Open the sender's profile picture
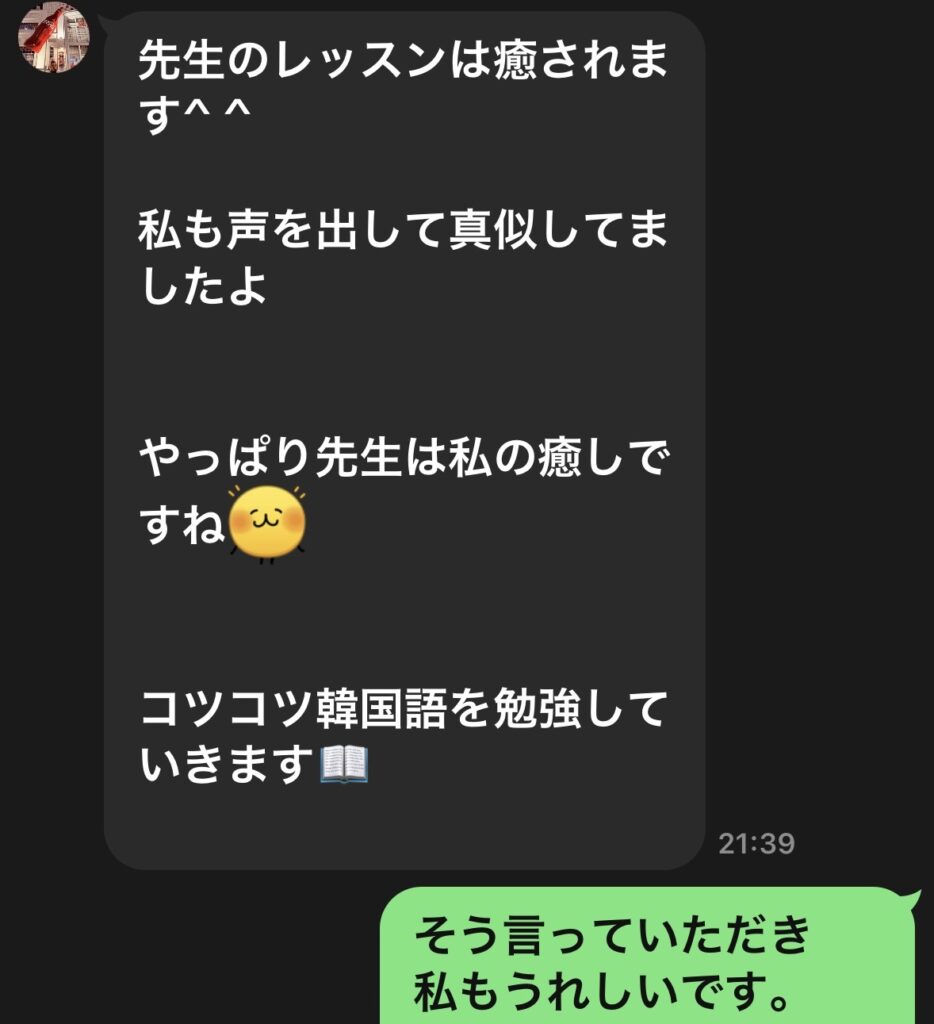 click(54, 37)
